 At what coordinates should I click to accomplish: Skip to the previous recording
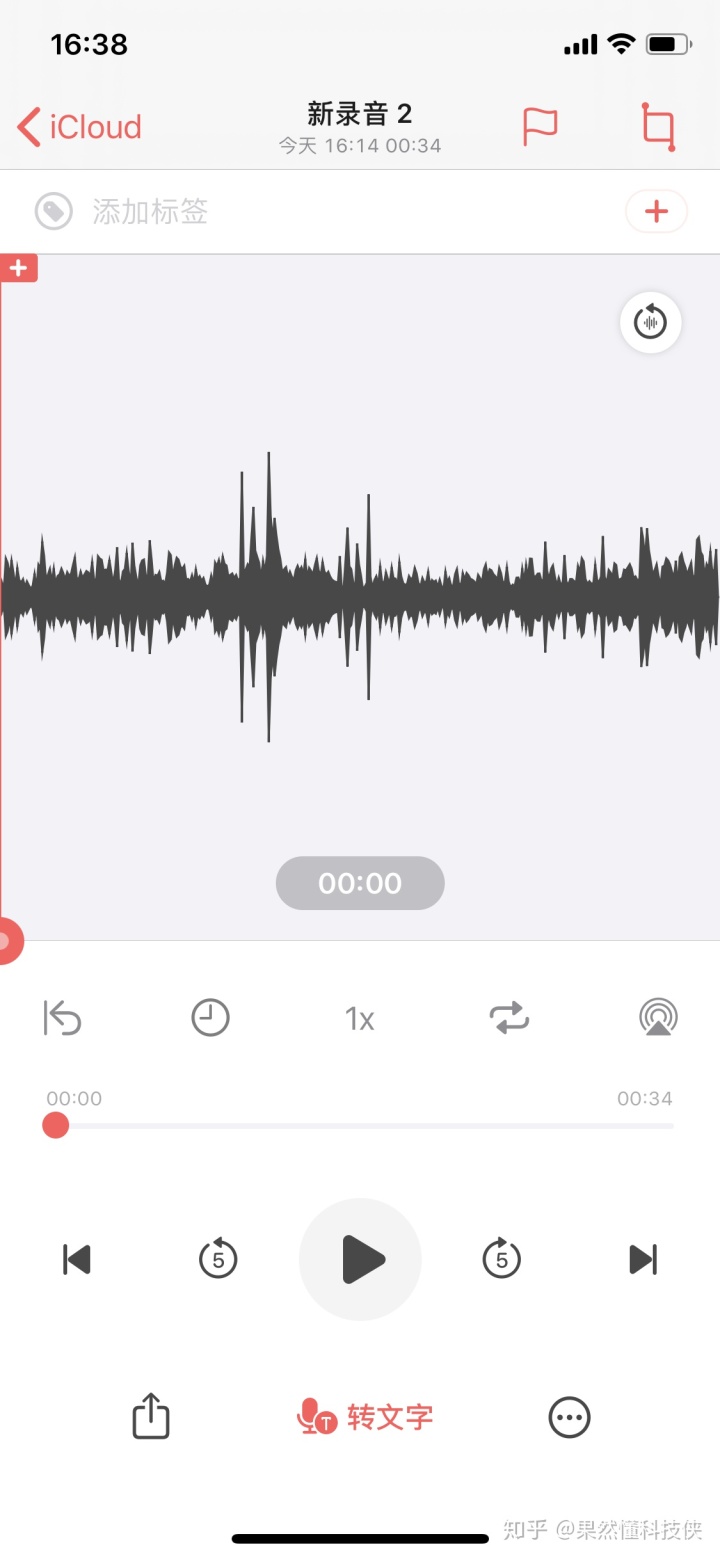77,1259
